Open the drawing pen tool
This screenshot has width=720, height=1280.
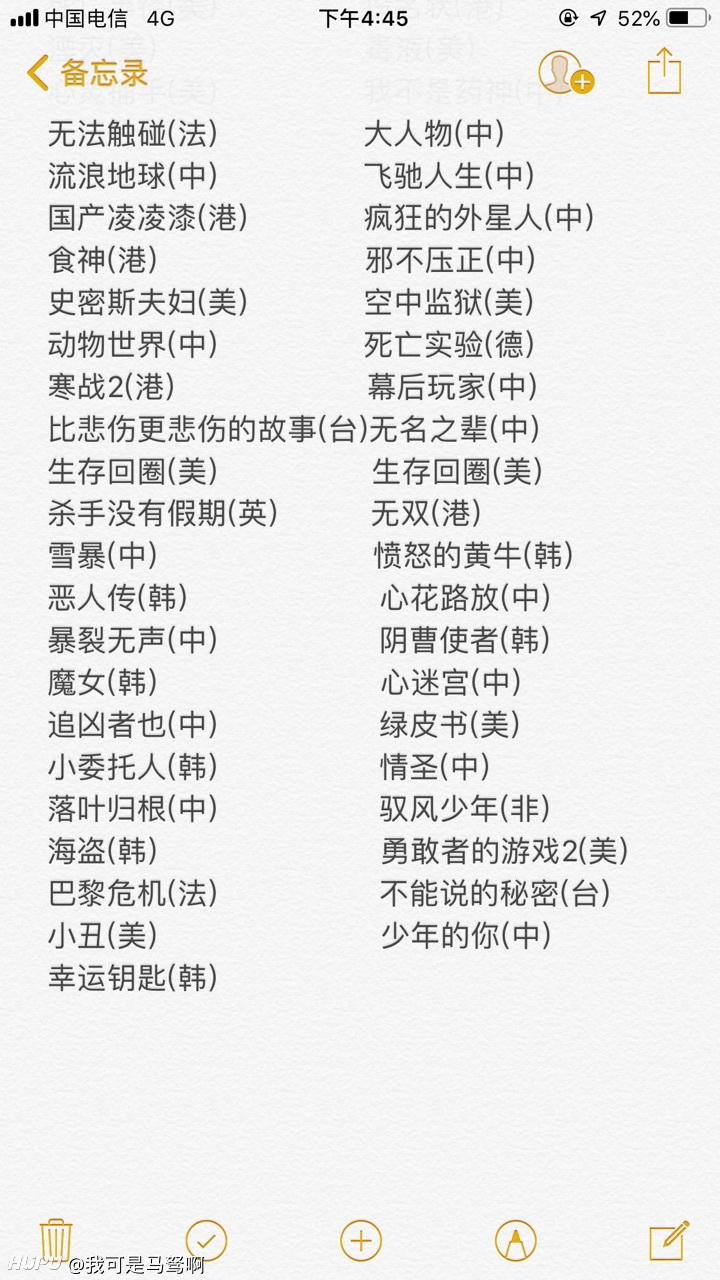click(x=515, y=1241)
